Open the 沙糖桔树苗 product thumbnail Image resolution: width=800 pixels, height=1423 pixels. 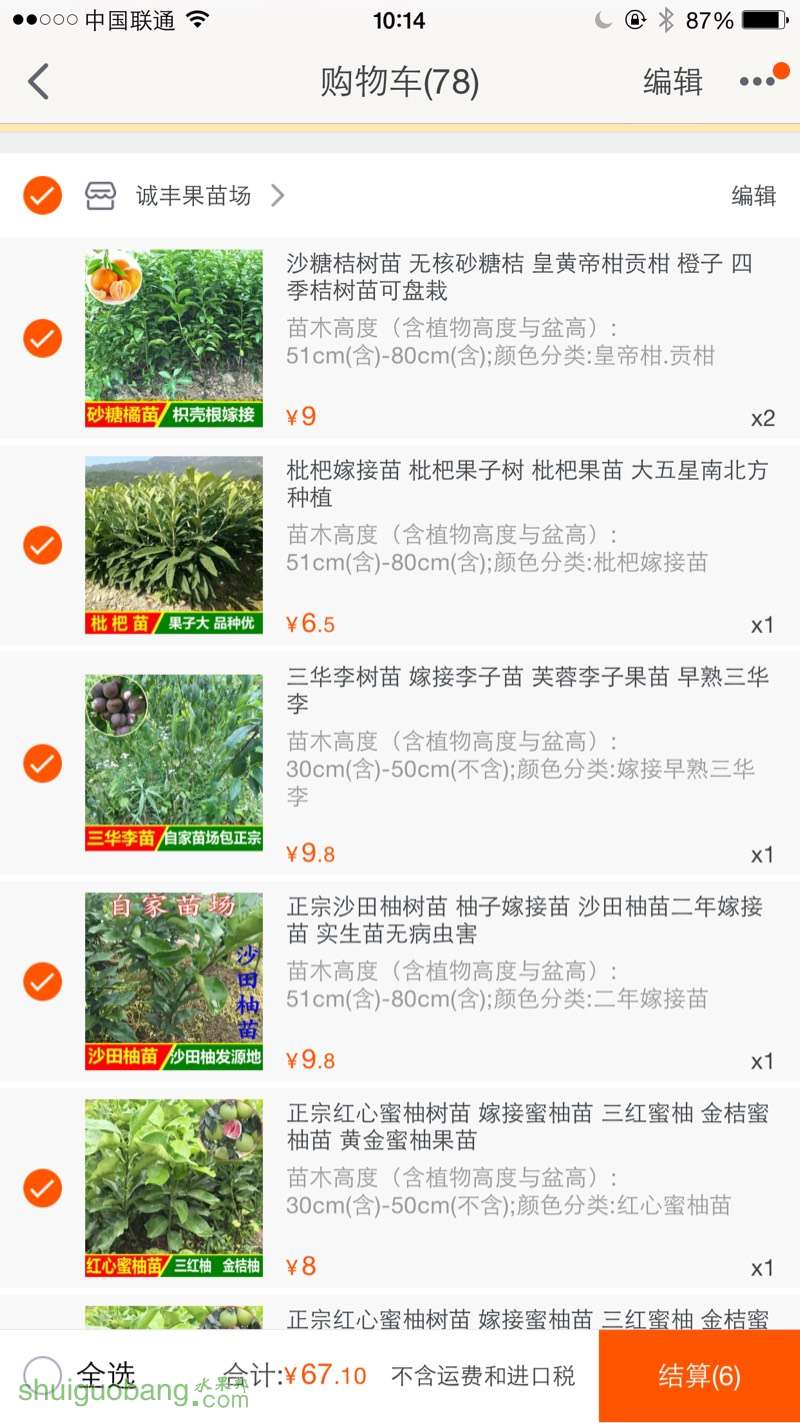pyautogui.click(x=174, y=338)
